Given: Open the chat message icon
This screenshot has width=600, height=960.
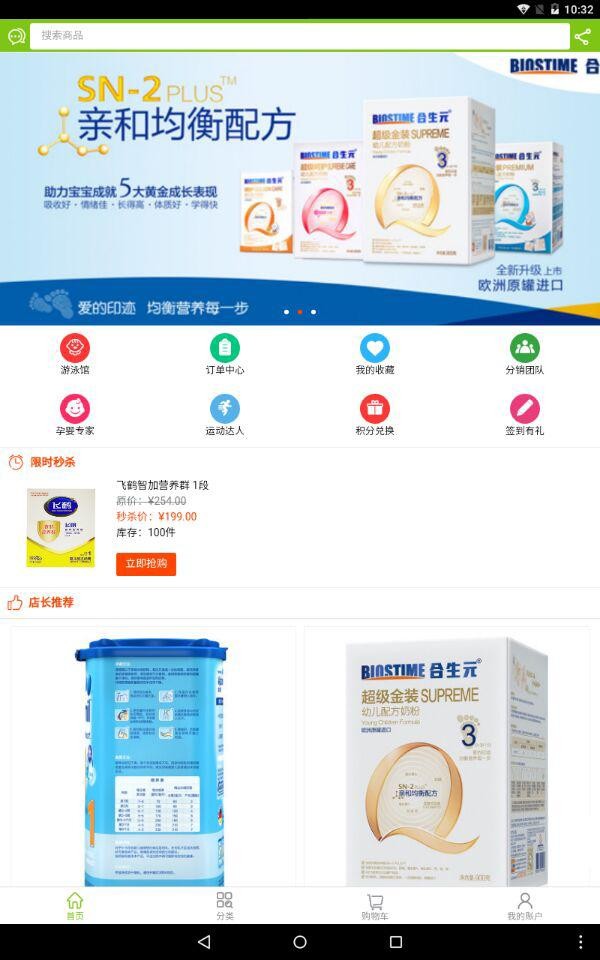Looking at the screenshot, I should click(16, 37).
